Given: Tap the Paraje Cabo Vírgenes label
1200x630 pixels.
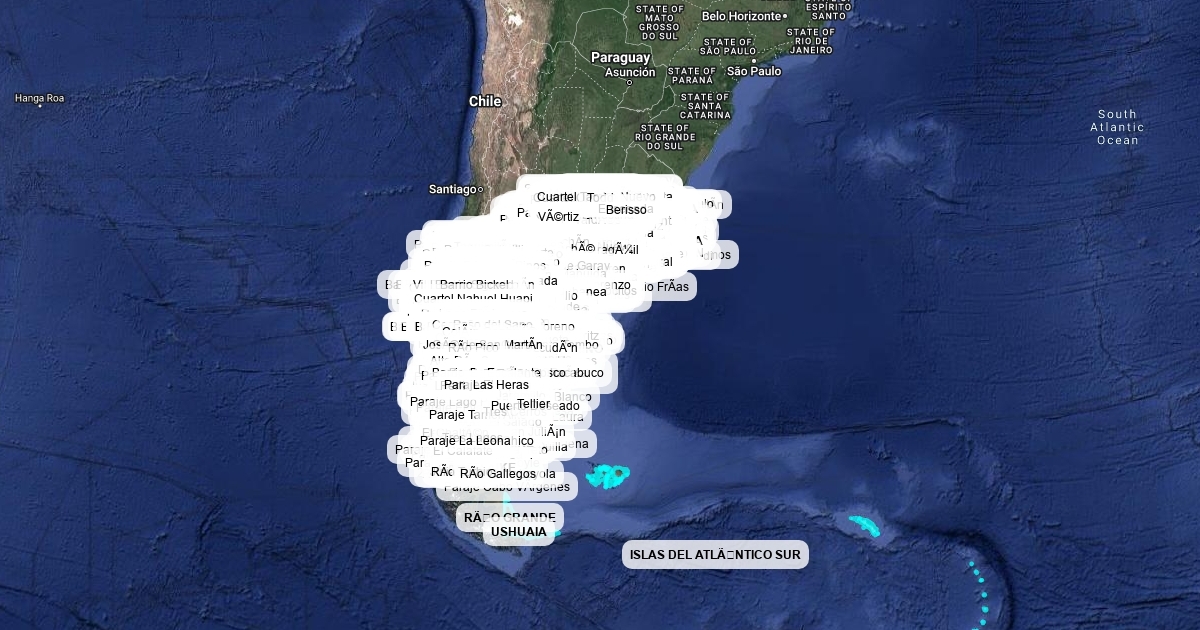Looking at the screenshot, I should (507, 487).
